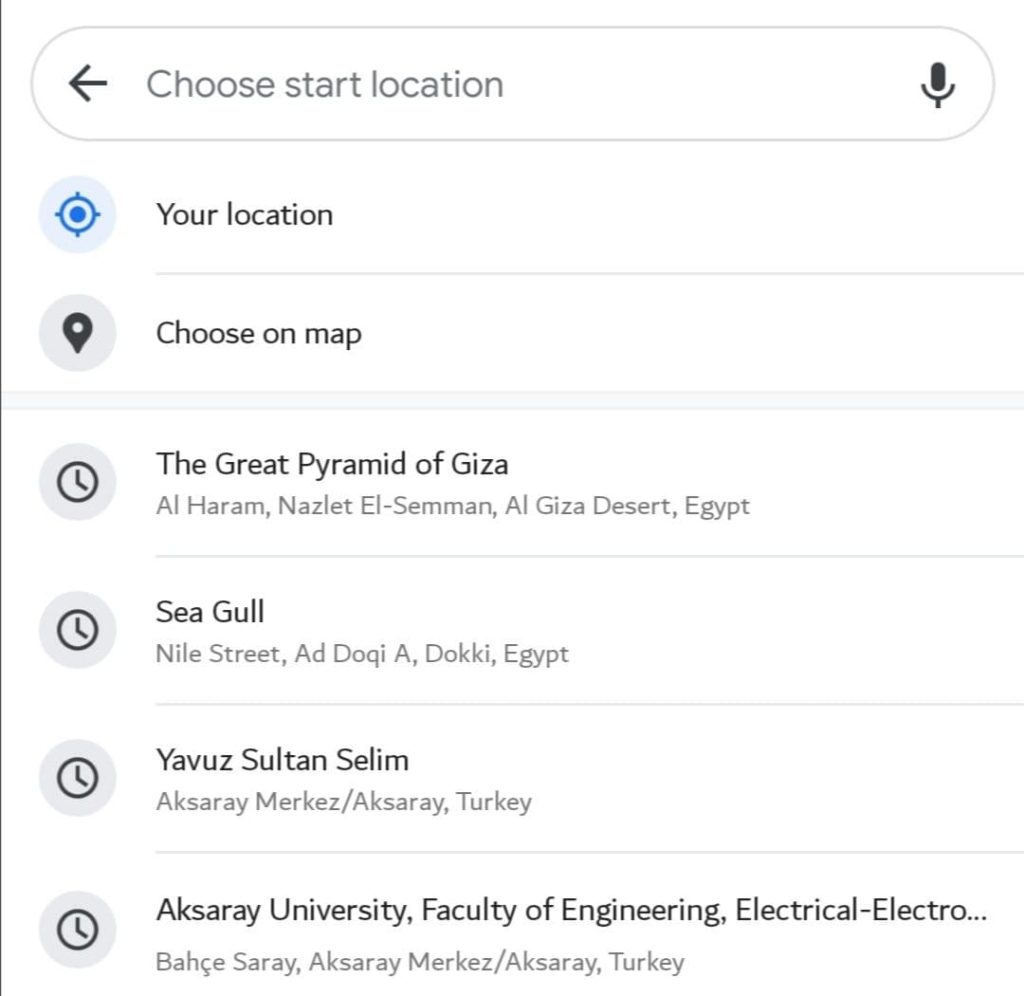Go back using the arrow icon

pos(88,84)
